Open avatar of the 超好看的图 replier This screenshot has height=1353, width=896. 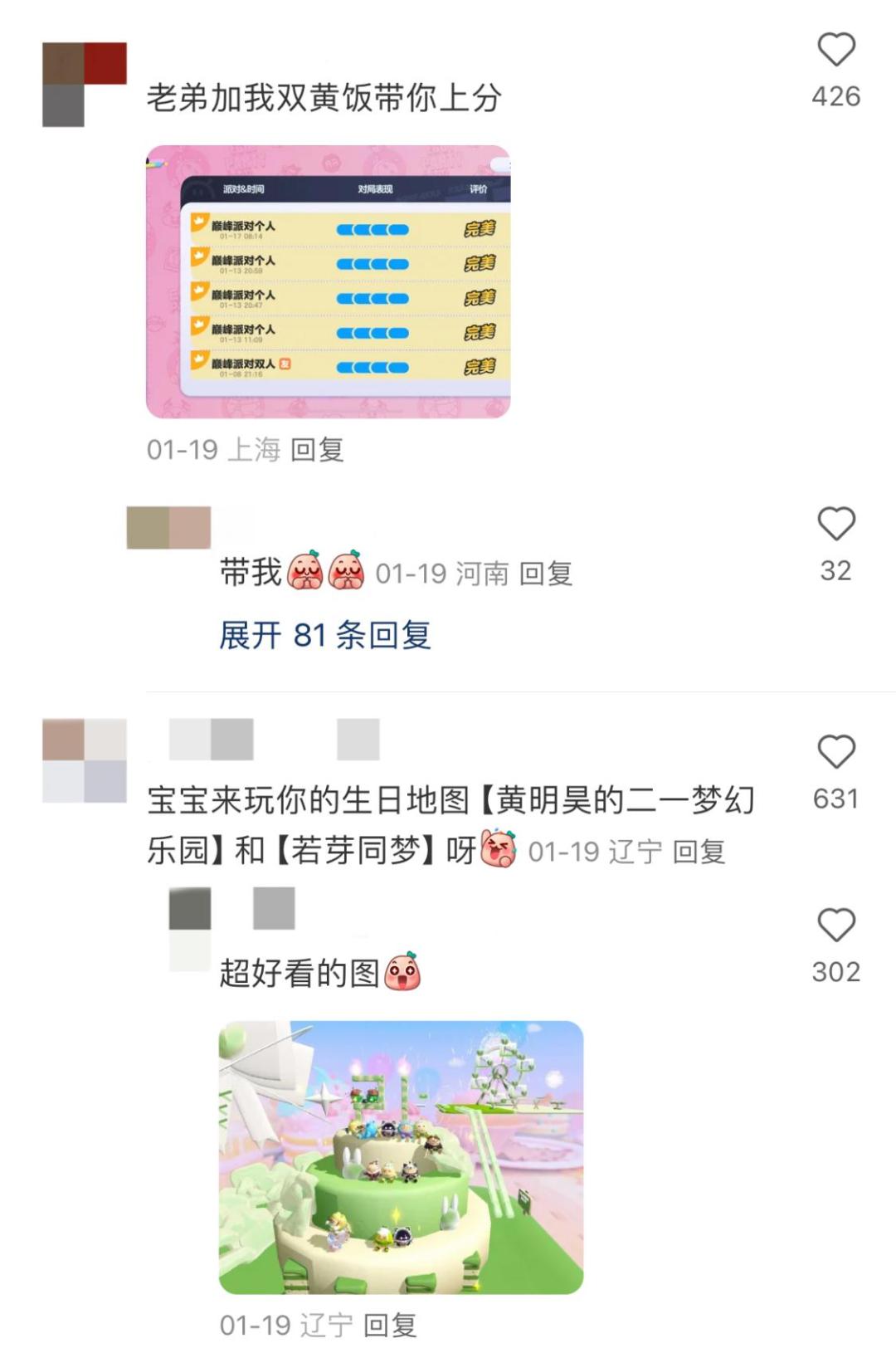pos(190,928)
